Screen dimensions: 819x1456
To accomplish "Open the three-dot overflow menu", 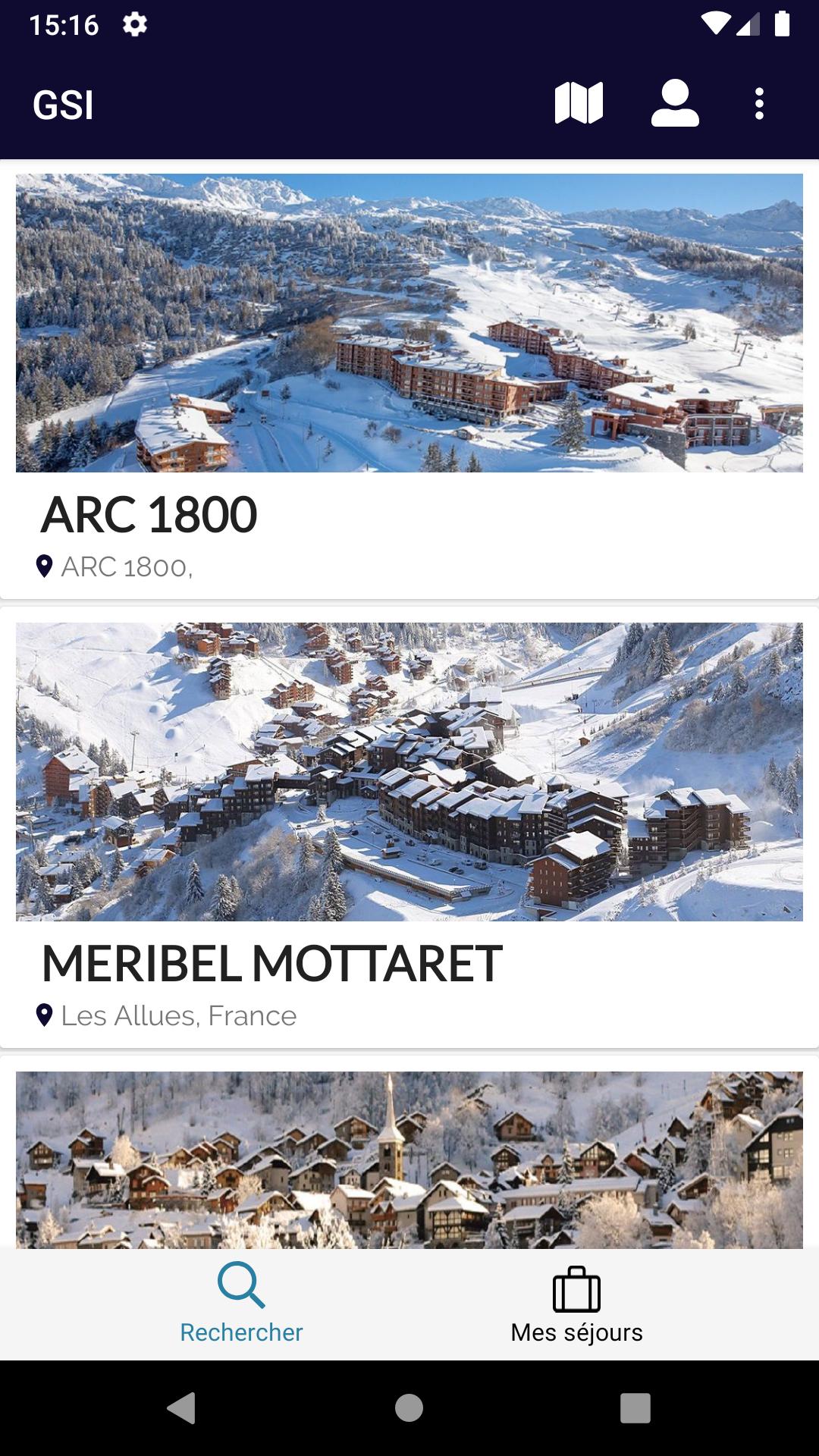I will (759, 103).
